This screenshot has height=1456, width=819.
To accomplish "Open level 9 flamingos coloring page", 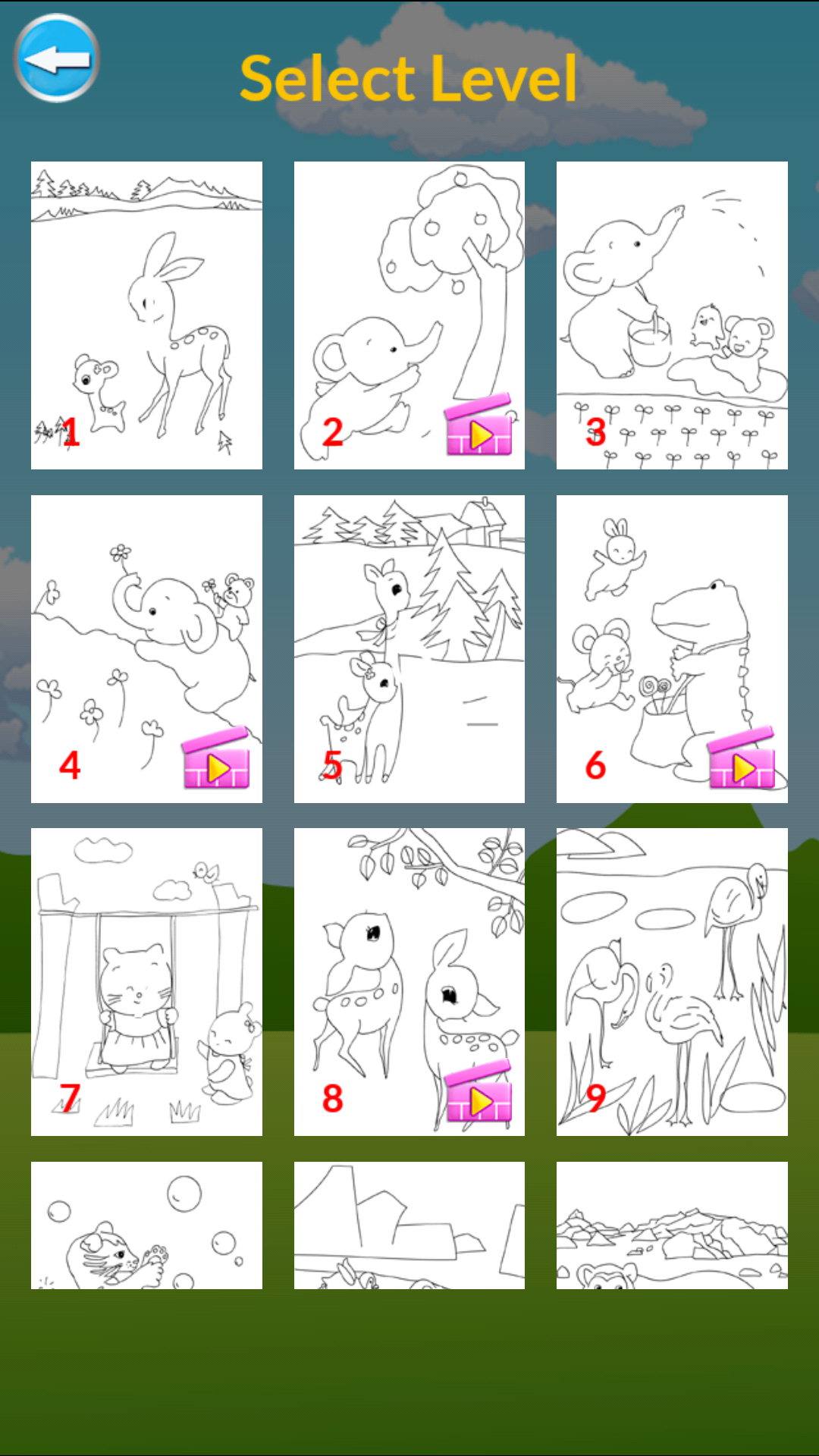I will pyautogui.click(x=672, y=981).
